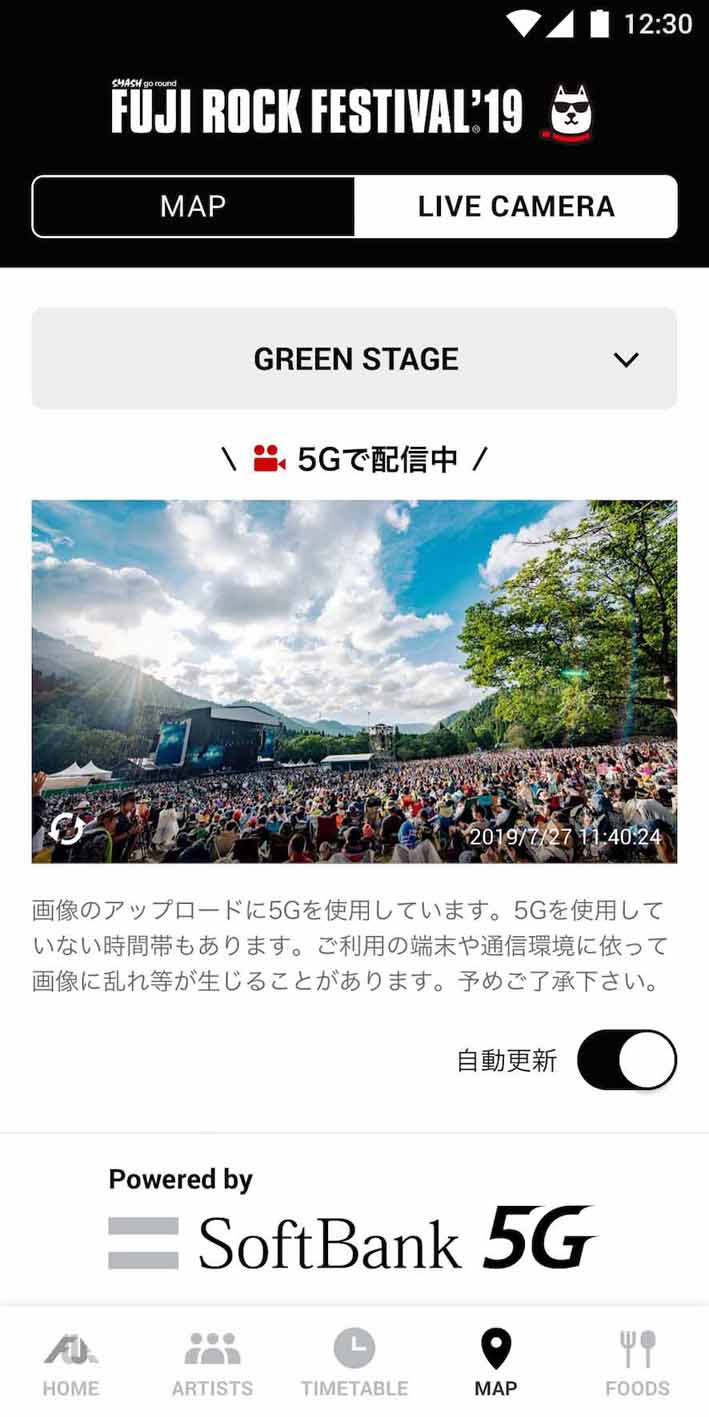Go to the HOME tab
The height and width of the screenshot is (1417, 709).
click(x=71, y=1362)
